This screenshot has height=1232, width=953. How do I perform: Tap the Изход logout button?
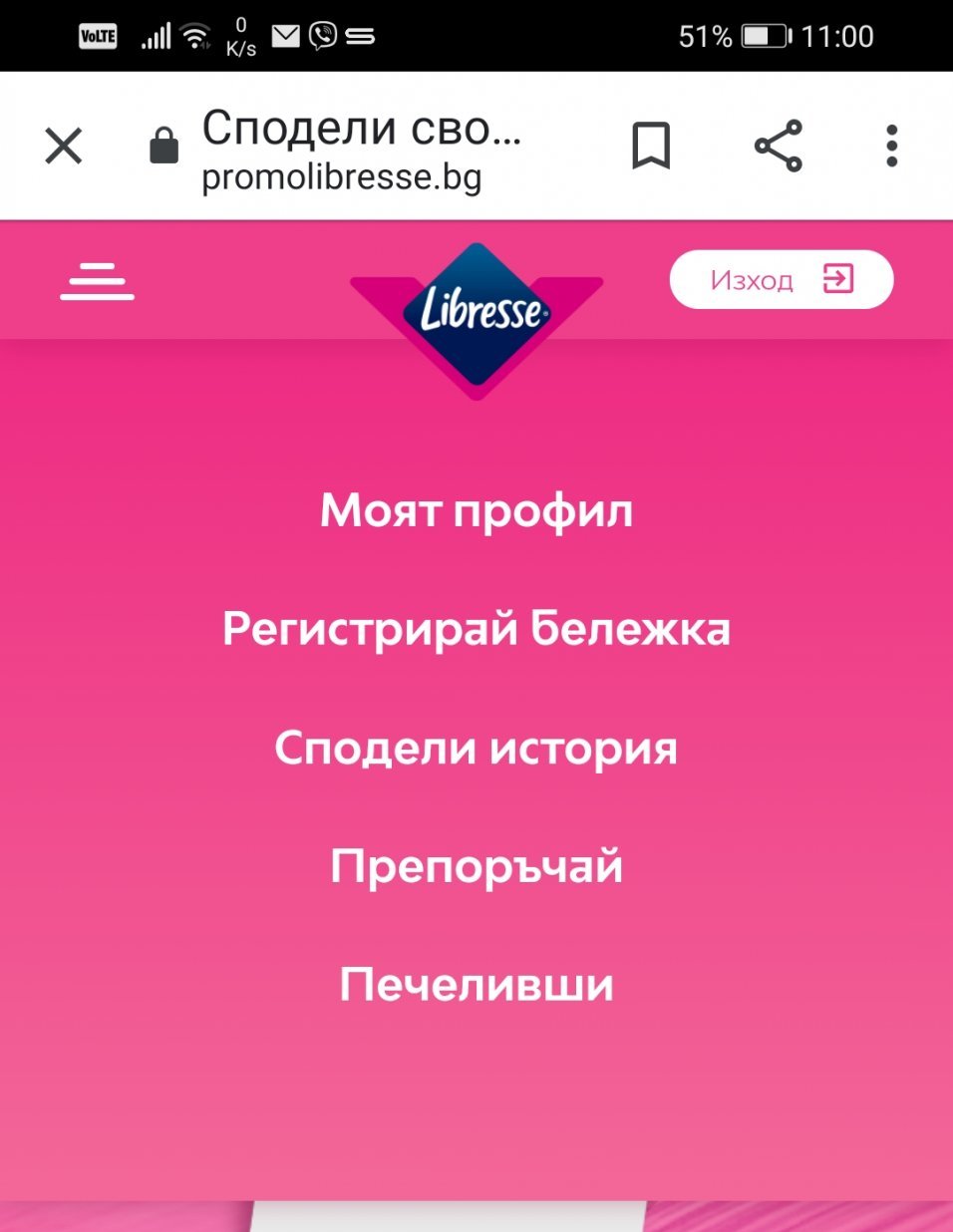[x=782, y=279]
